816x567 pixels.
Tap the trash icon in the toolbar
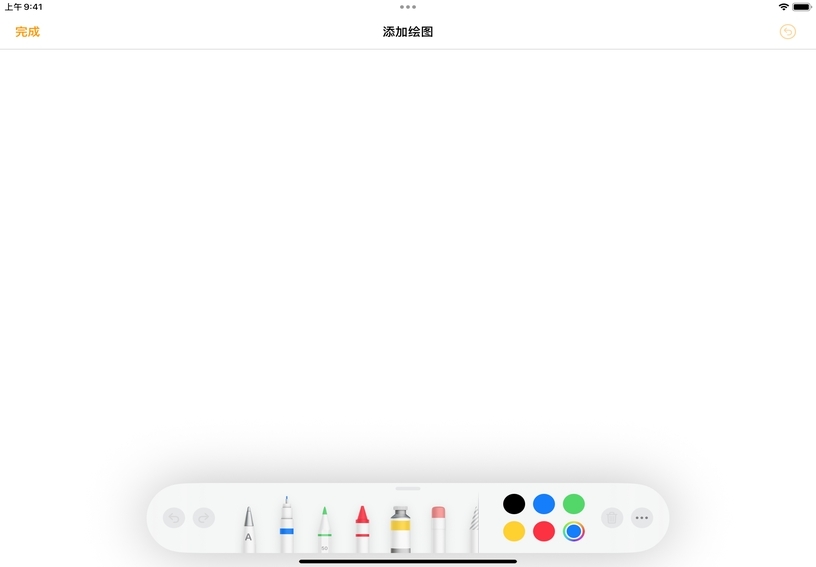coord(612,518)
